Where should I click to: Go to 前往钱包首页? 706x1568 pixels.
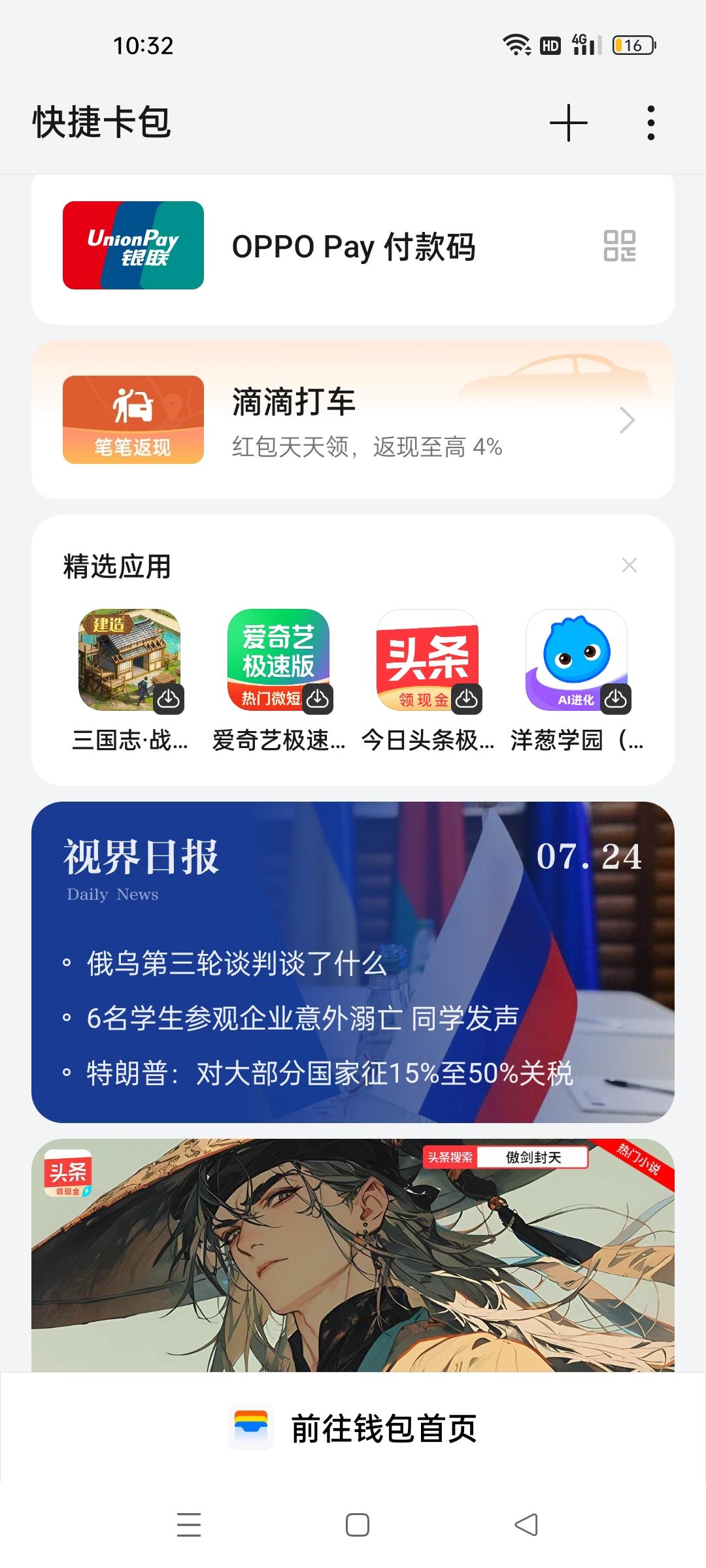coord(353,1428)
